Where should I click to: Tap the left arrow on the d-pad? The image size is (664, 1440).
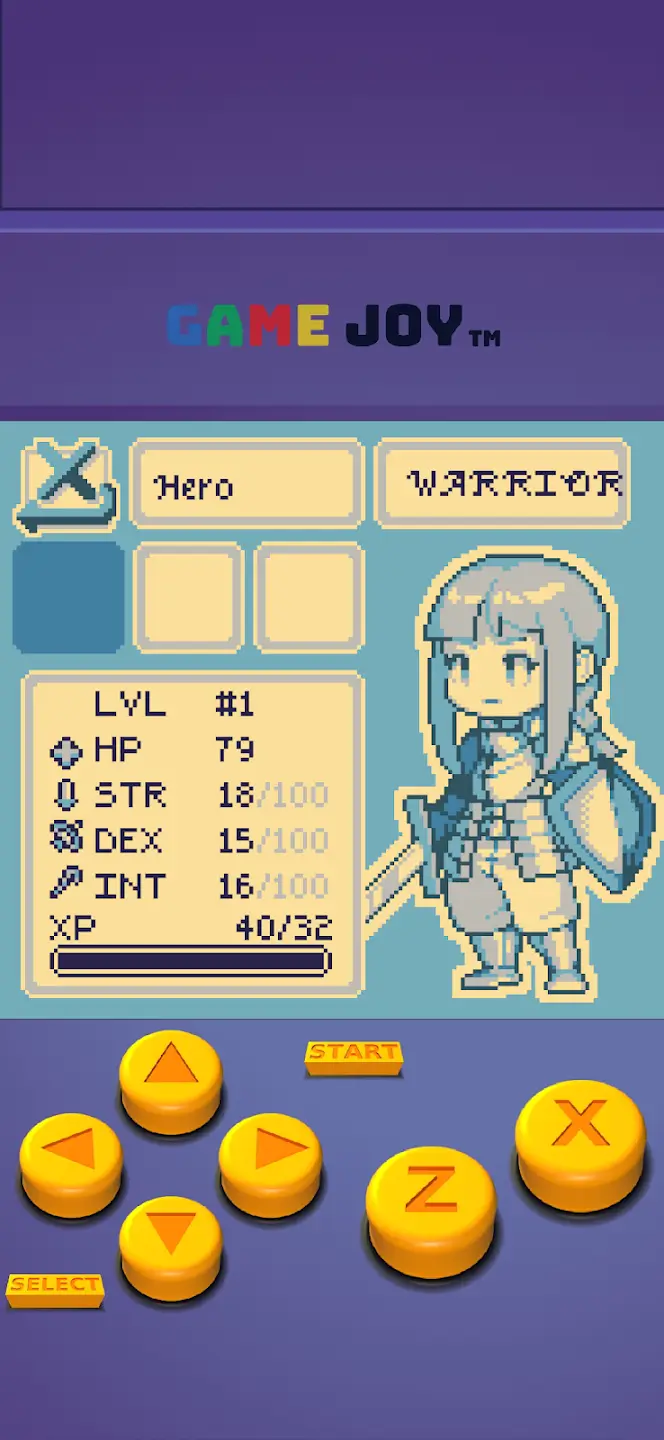[71, 1164]
